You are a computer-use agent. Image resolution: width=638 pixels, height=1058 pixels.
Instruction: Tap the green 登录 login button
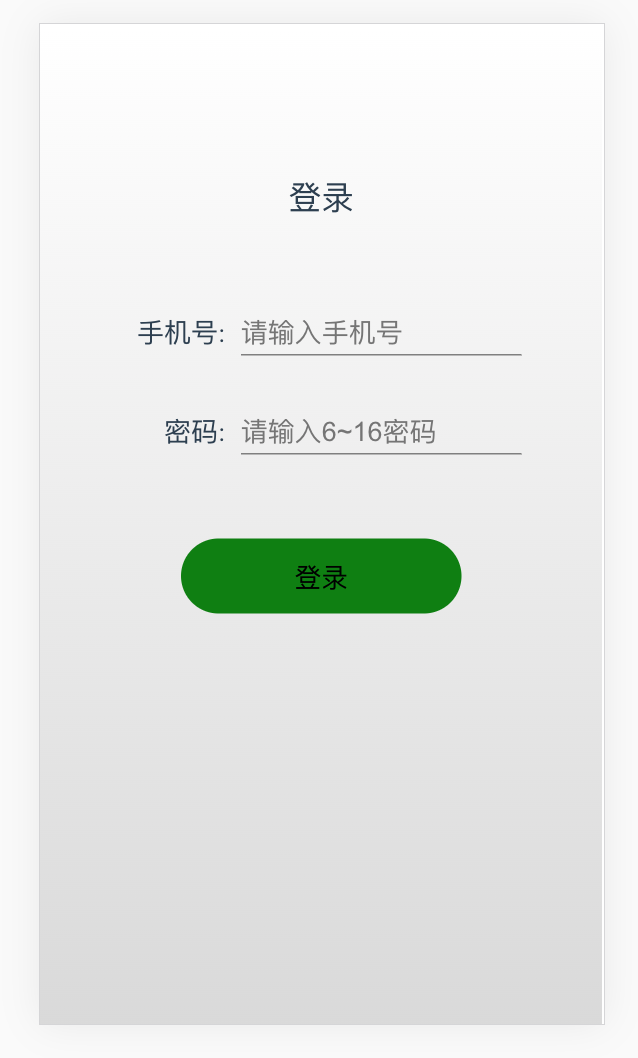321,576
